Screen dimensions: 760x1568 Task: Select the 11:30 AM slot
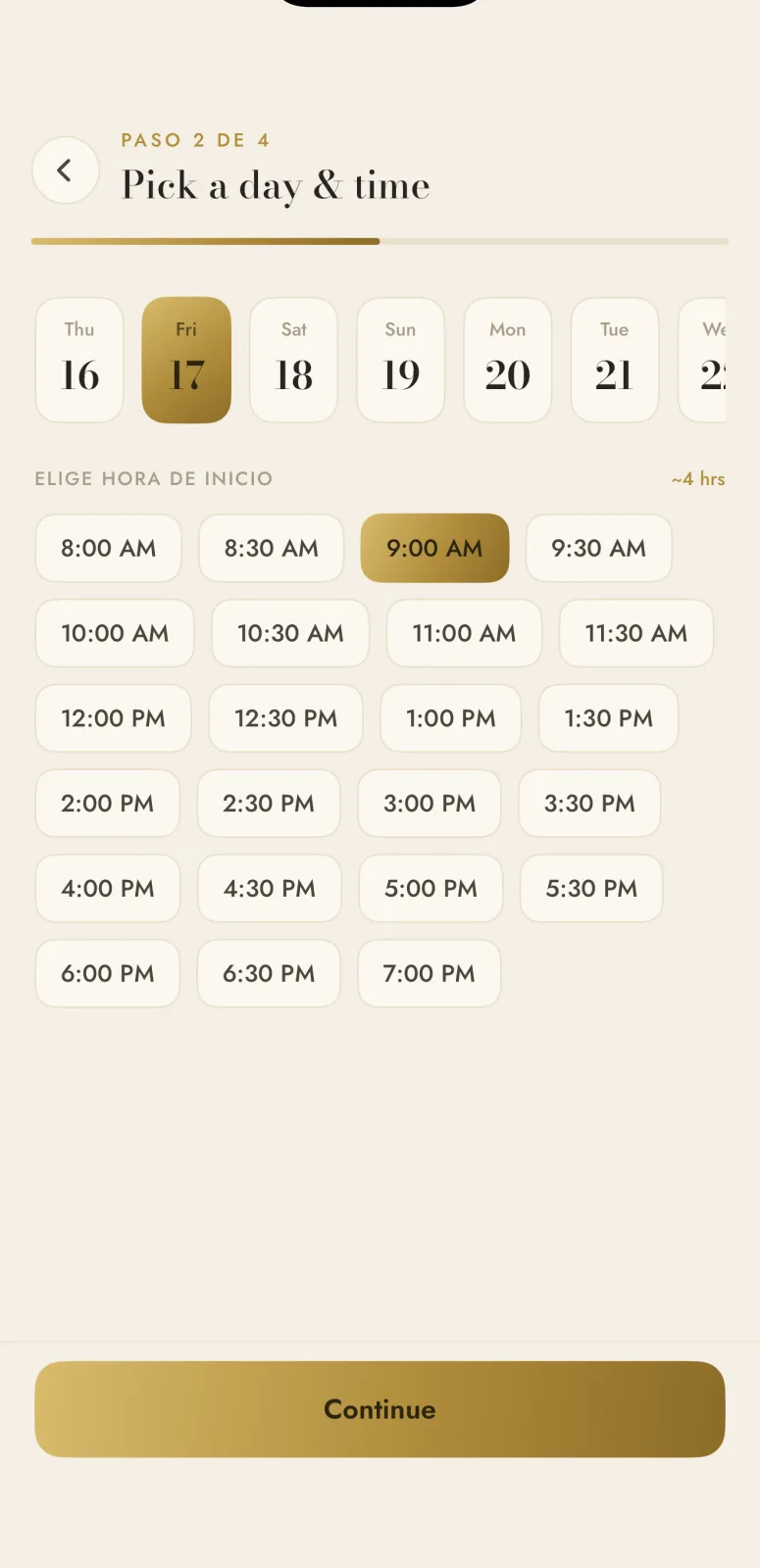(x=636, y=633)
